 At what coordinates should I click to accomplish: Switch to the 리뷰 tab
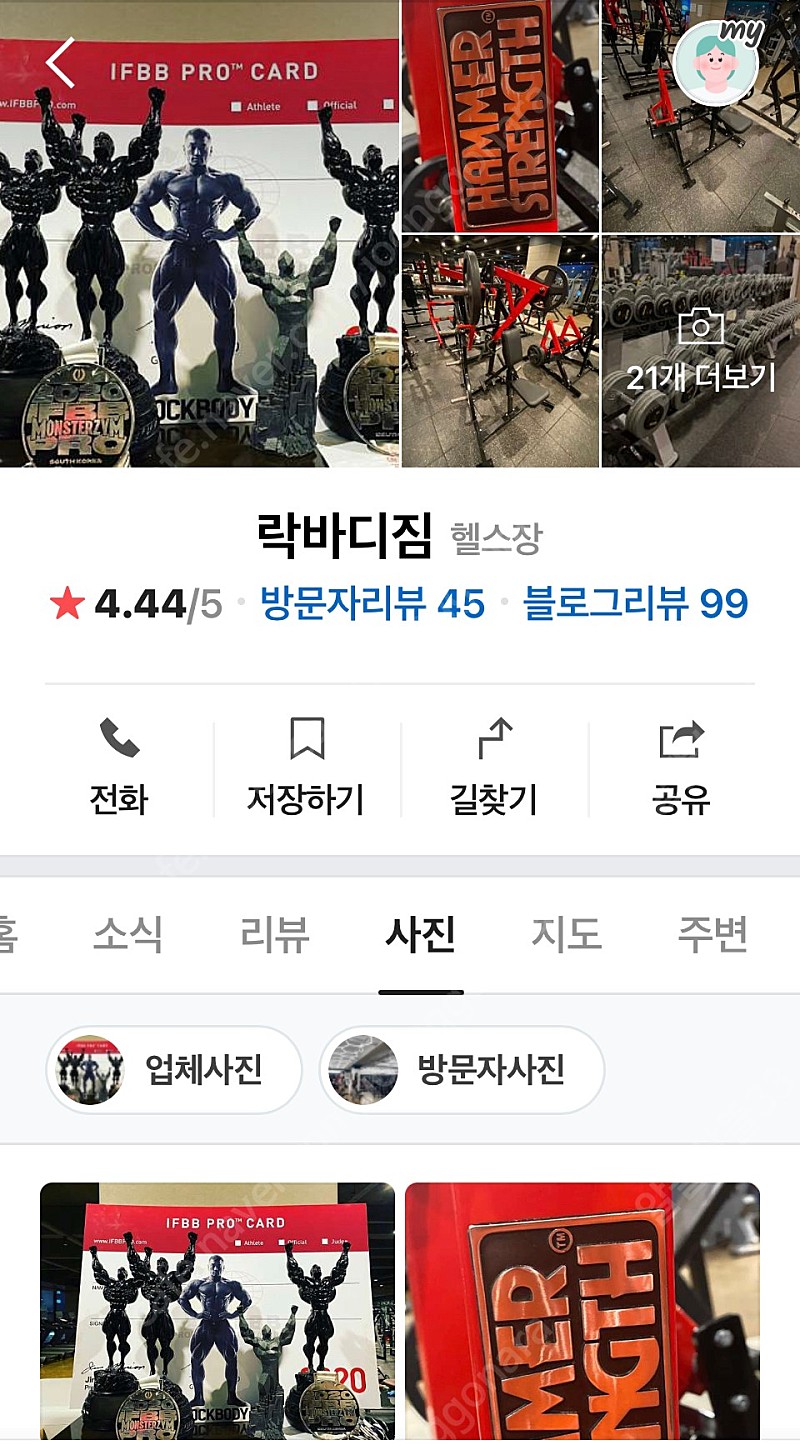click(275, 935)
